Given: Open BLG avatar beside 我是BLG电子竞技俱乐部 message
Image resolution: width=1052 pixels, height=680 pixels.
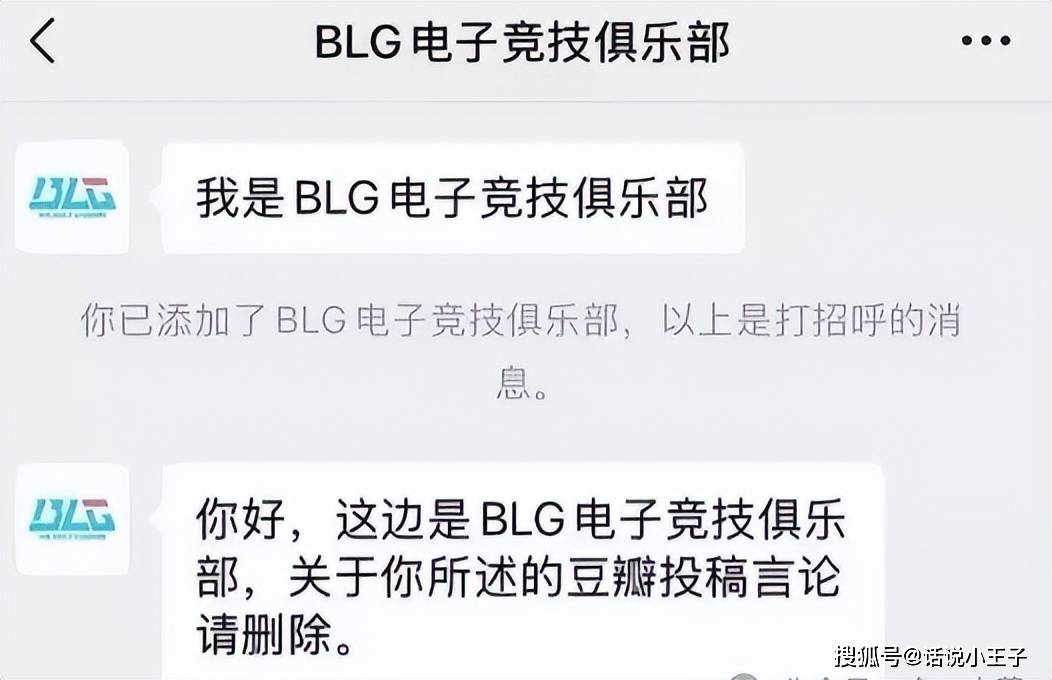Looking at the screenshot, I should click(72, 197).
